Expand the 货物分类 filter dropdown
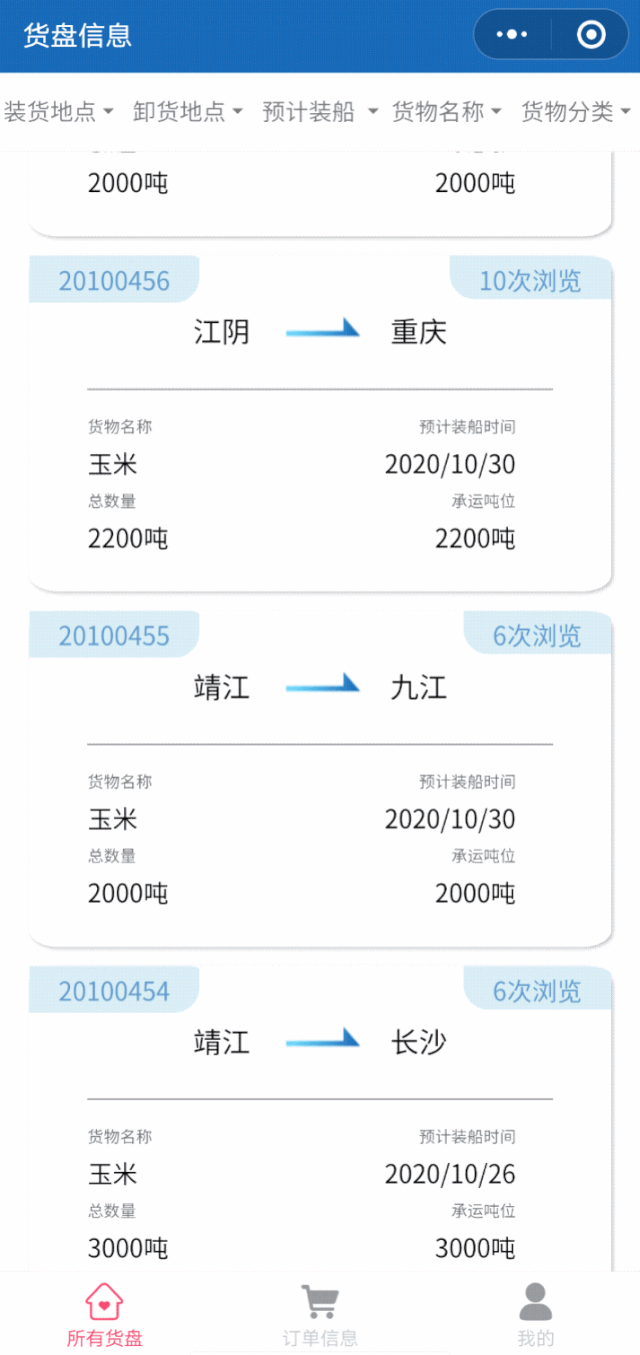 [576, 111]
